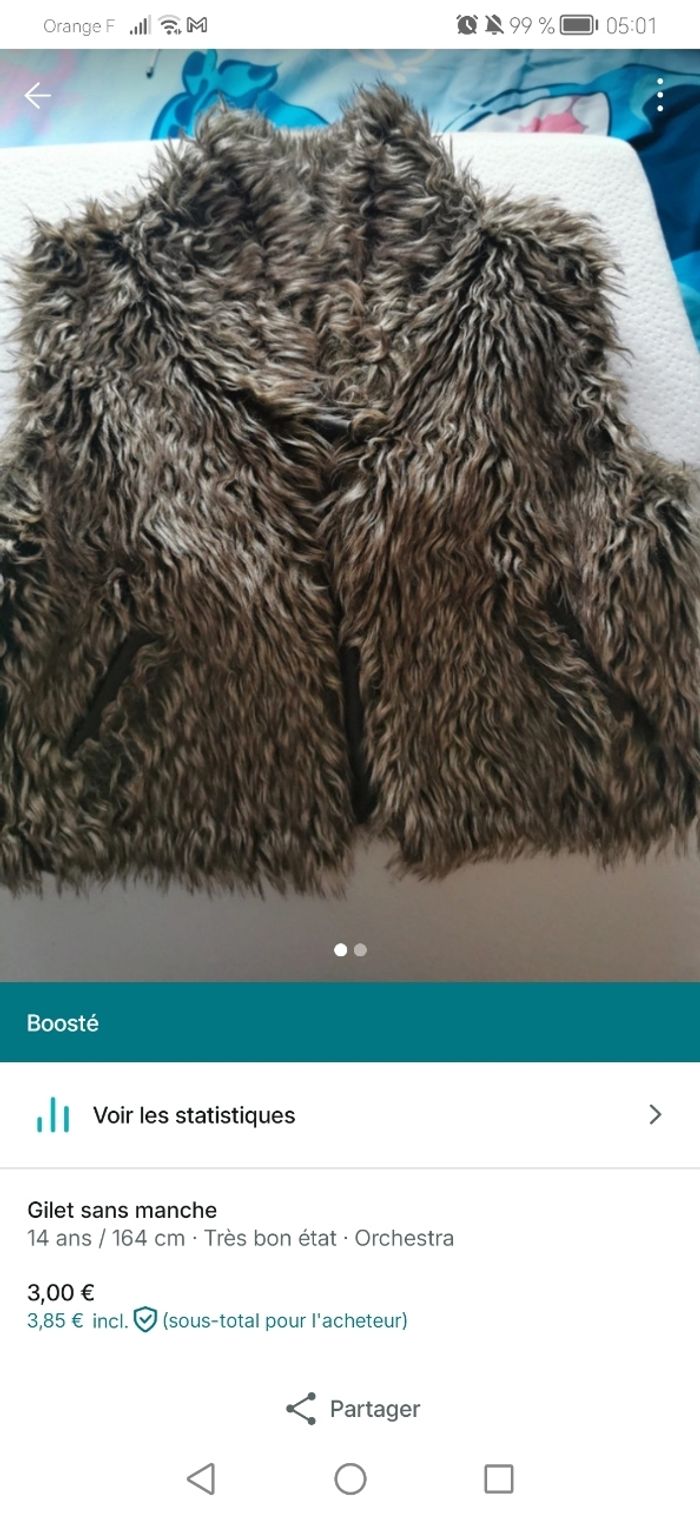Tap the system home button
Image resolution: width=700 pixels, height=1517 pixels.
pos(350,1478)
